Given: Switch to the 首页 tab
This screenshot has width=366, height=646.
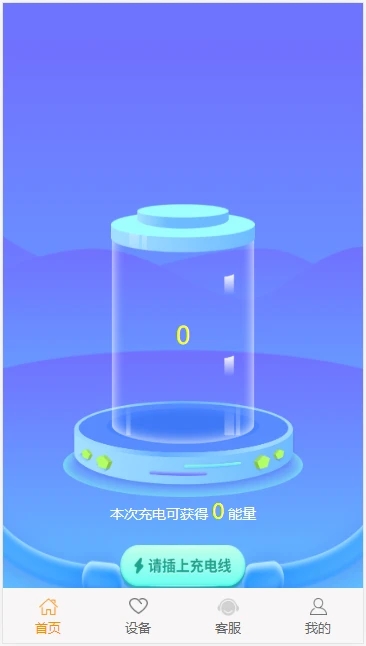Looking at the screenshot, I should [x=48, y=616].
